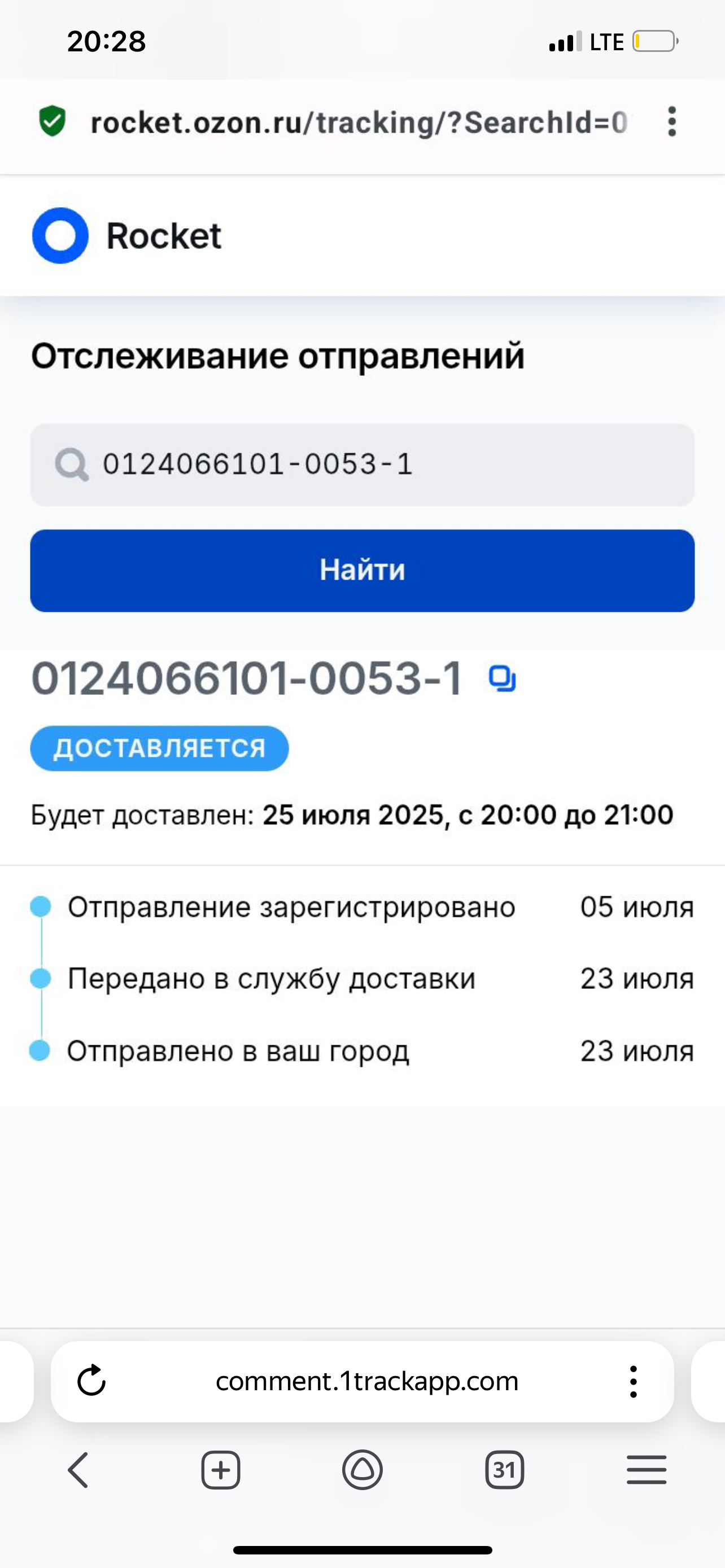Open a new browser tab
The height and width of the screenshot is (1568, 725).
(x=220, y=1470)
